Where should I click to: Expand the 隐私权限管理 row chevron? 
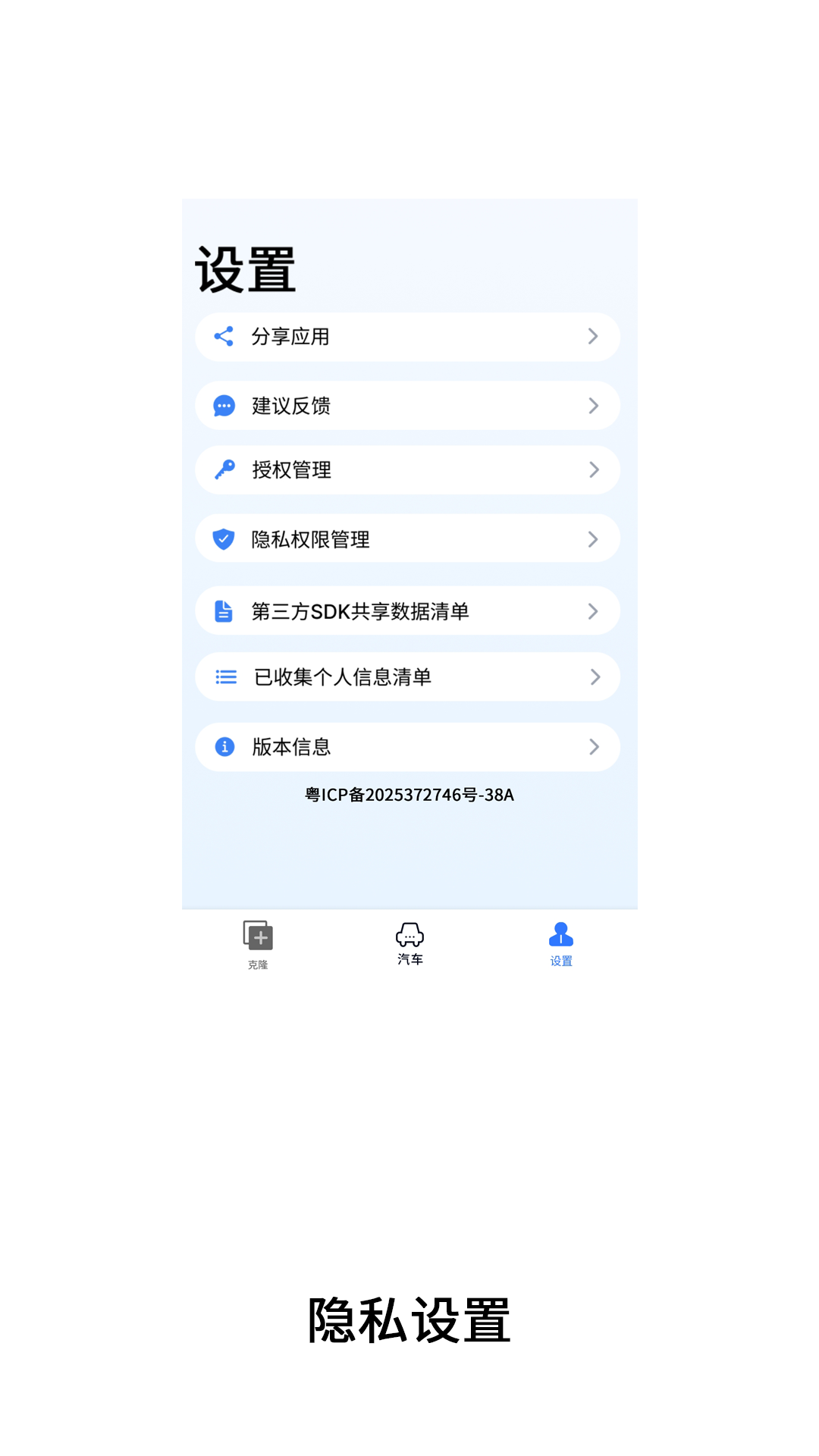(594, 538)
